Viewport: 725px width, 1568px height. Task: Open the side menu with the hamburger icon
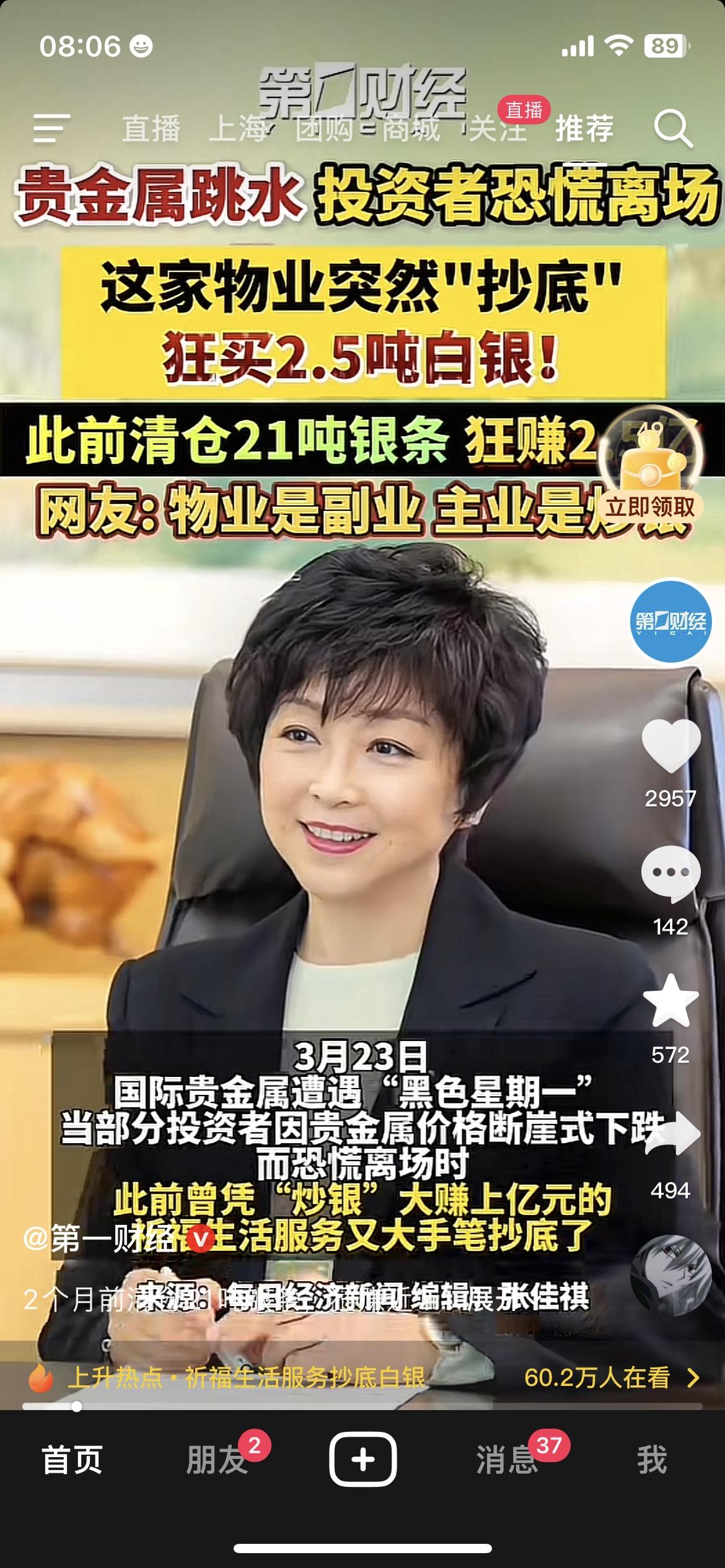[50, 127]
